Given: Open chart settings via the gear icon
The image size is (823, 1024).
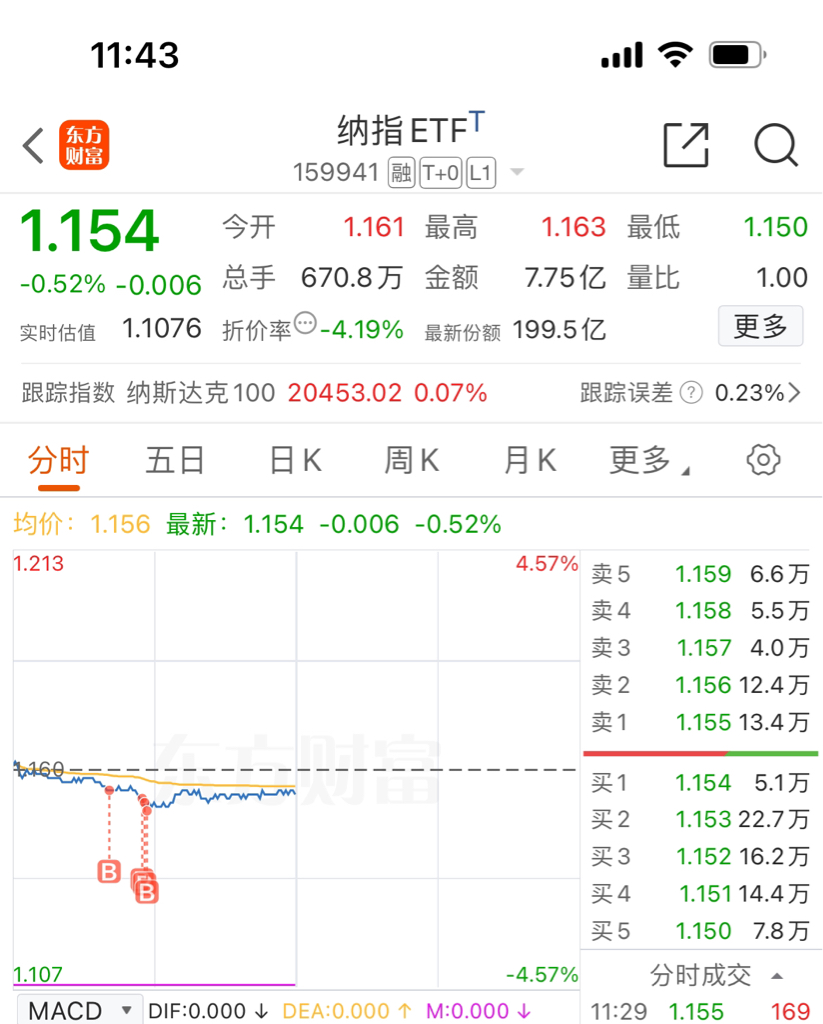Looking at the screenshot, I should tap(763, 459).
